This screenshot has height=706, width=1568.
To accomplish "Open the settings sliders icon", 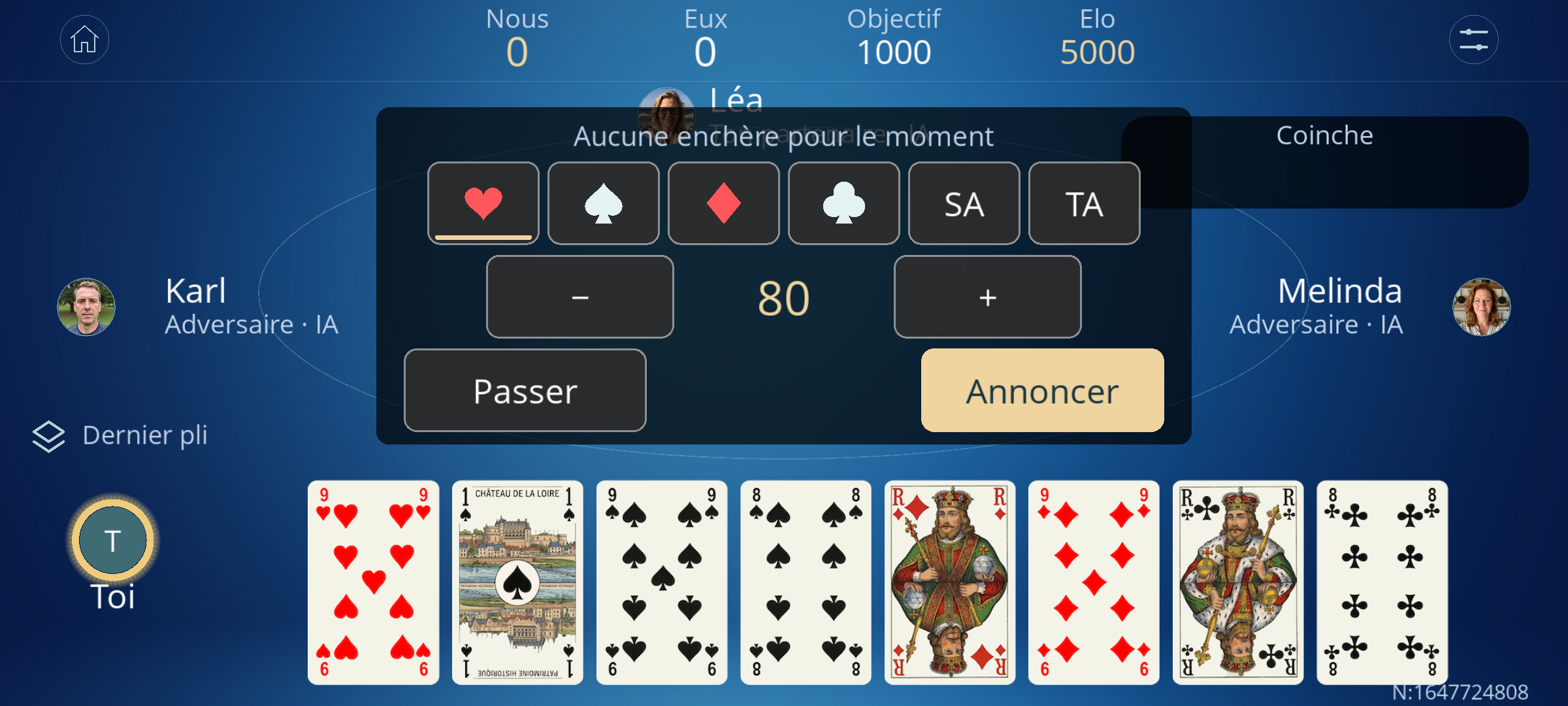I will [x=1473, y=40].
